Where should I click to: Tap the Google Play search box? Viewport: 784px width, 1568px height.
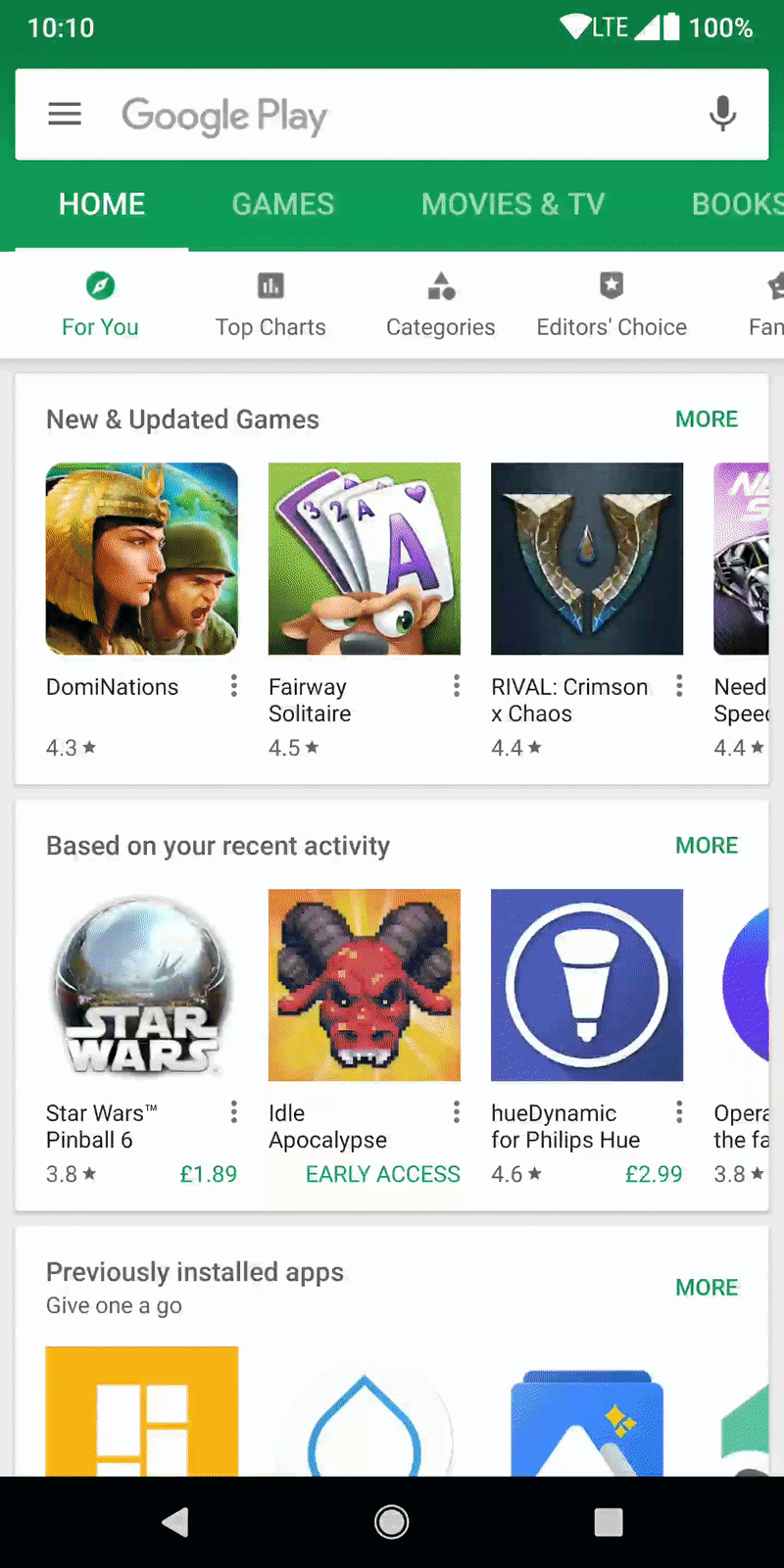click(392, 115)
